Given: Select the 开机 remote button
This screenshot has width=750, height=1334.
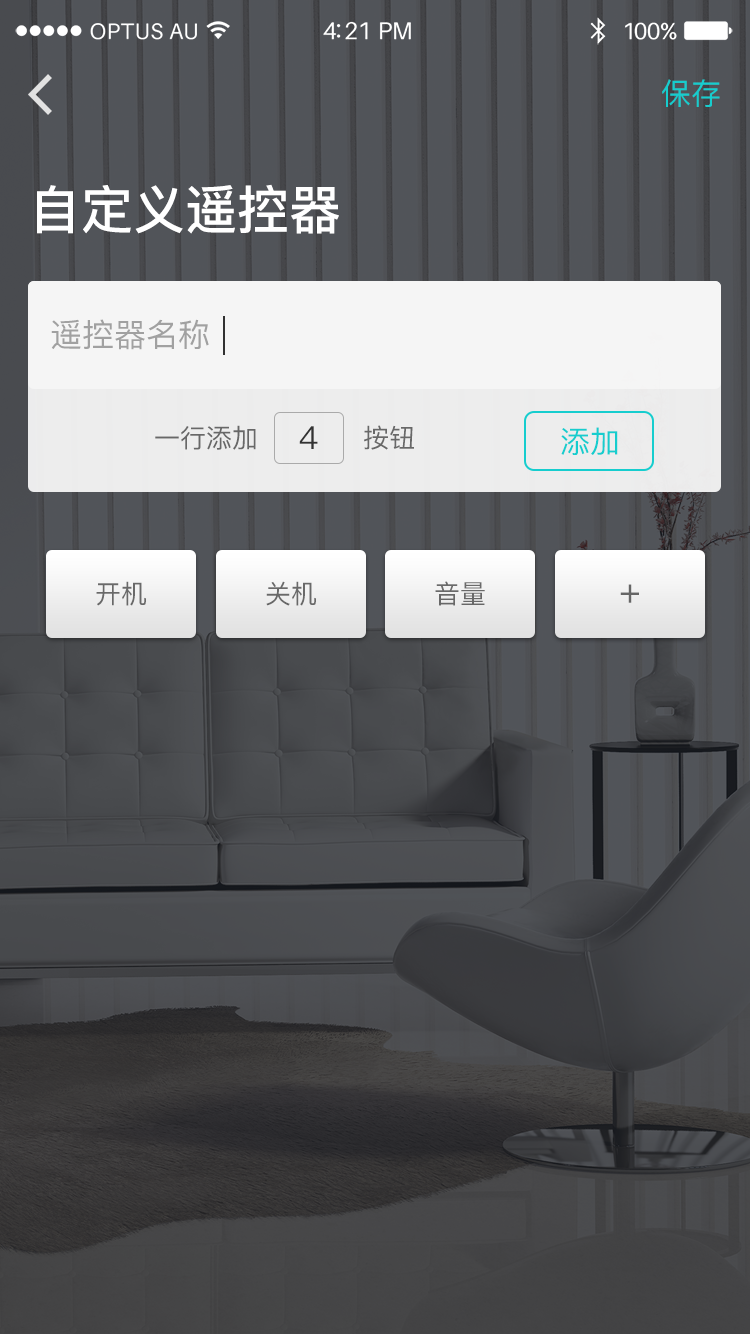Looking at the screenshot, I should coord(121,594).
